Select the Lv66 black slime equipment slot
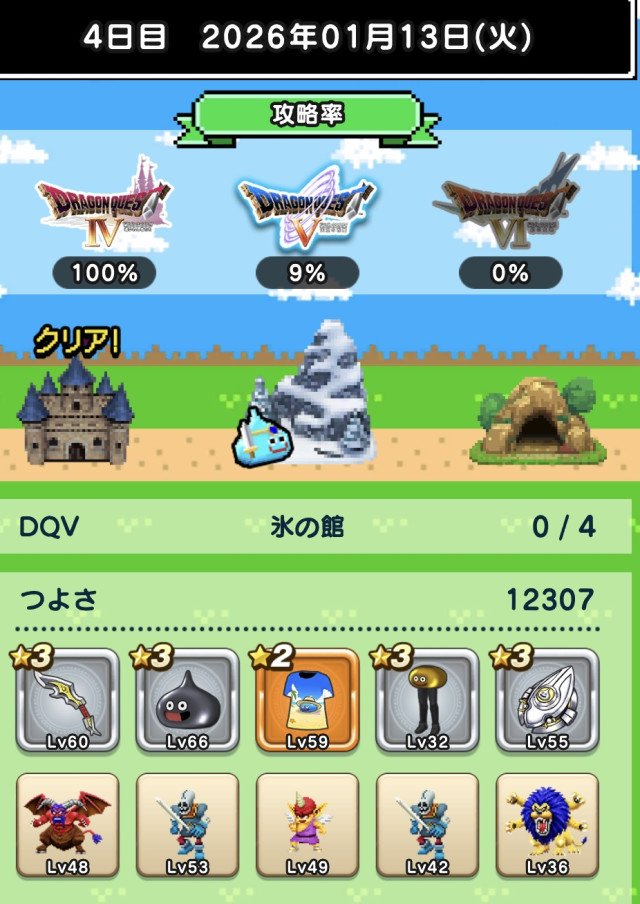 click(x=187, y=701)
